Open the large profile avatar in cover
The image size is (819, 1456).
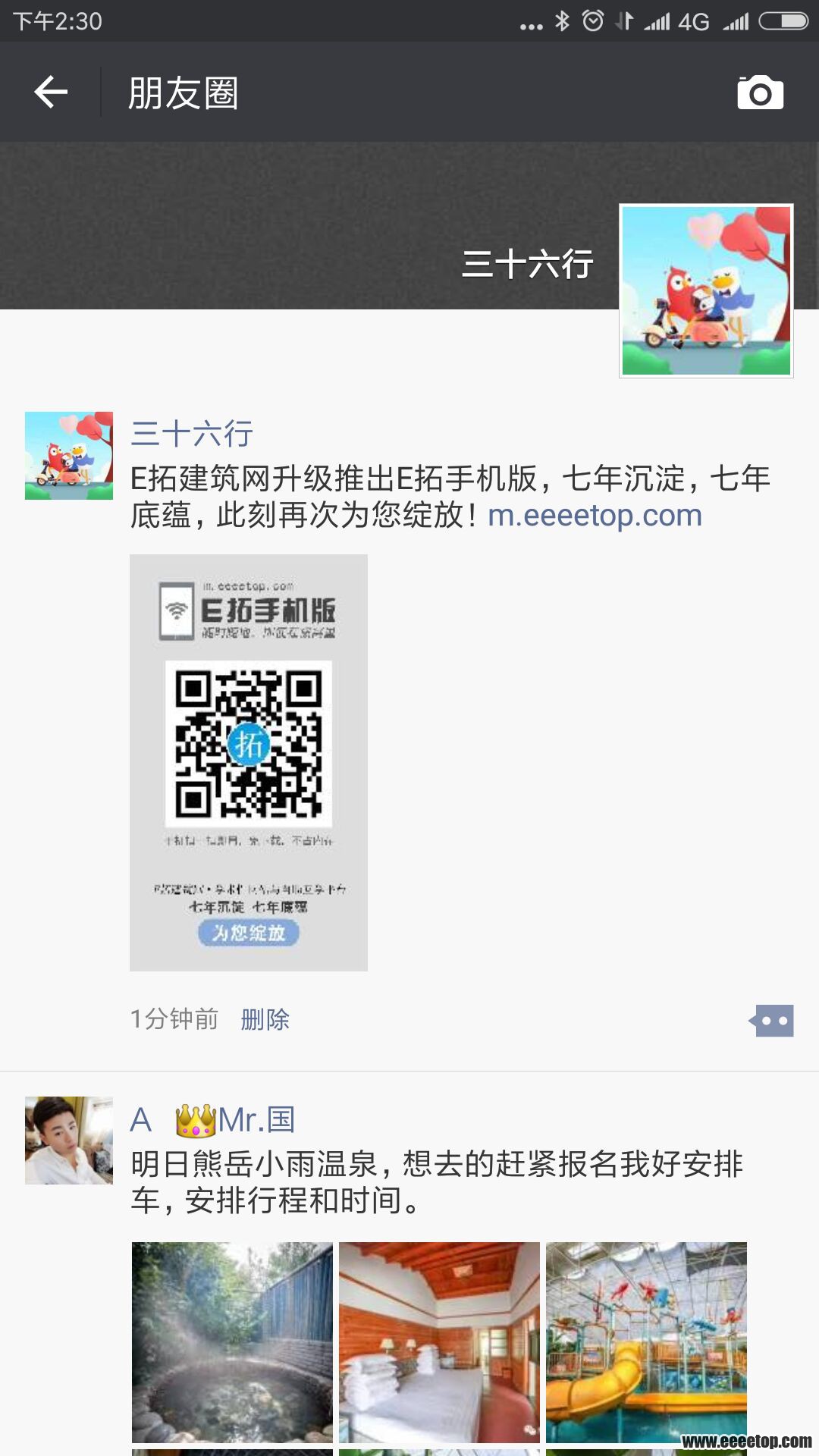[x=706, y=290]
